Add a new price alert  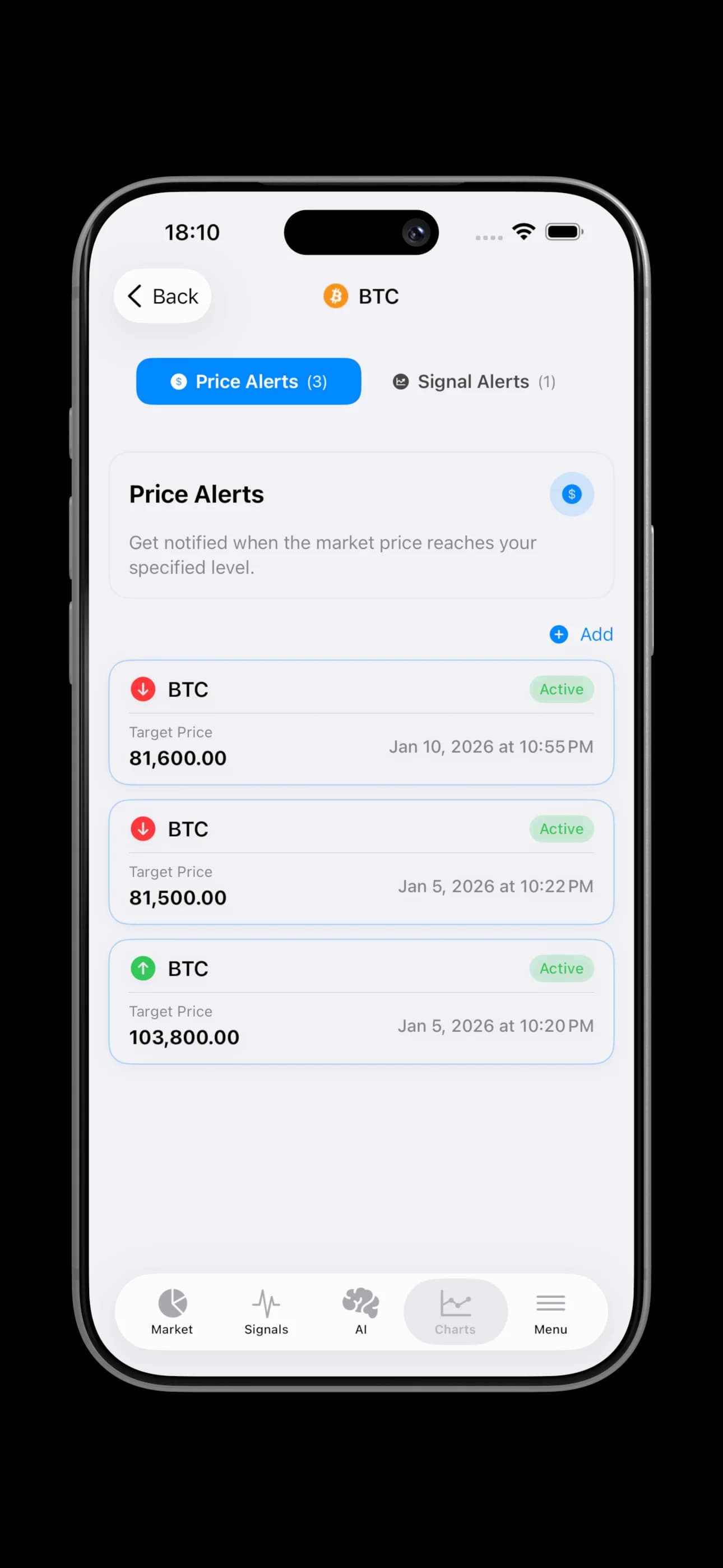[582, 634]
